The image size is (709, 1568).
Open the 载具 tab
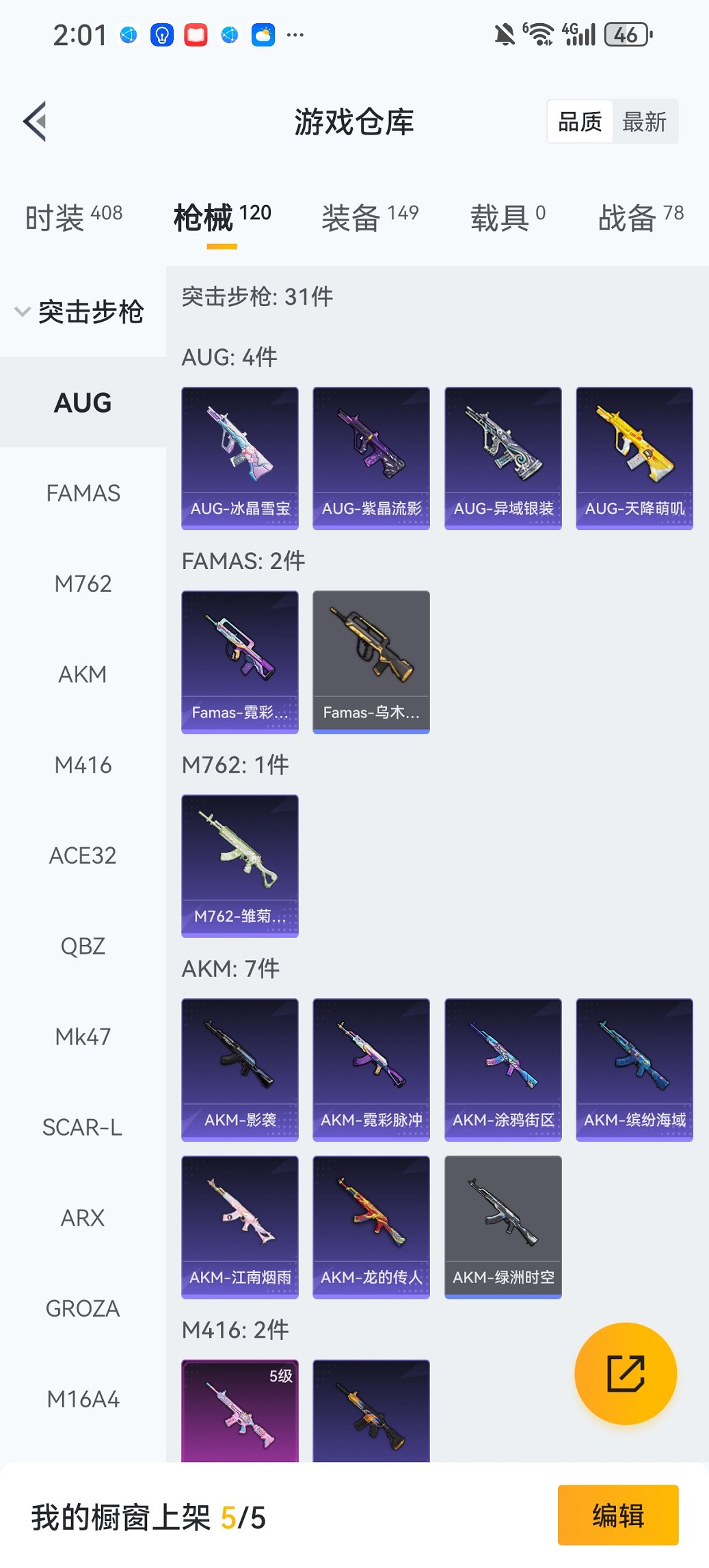507,217
